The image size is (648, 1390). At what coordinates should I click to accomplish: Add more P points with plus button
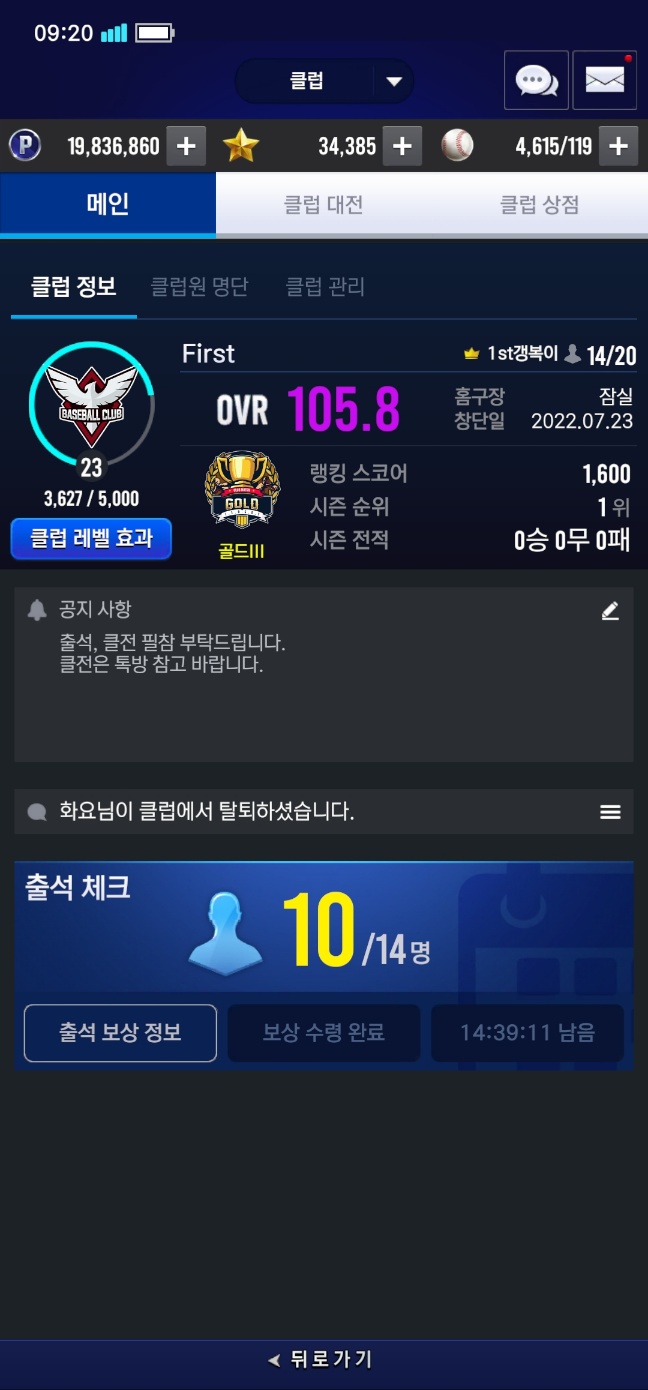pos(186,146)
